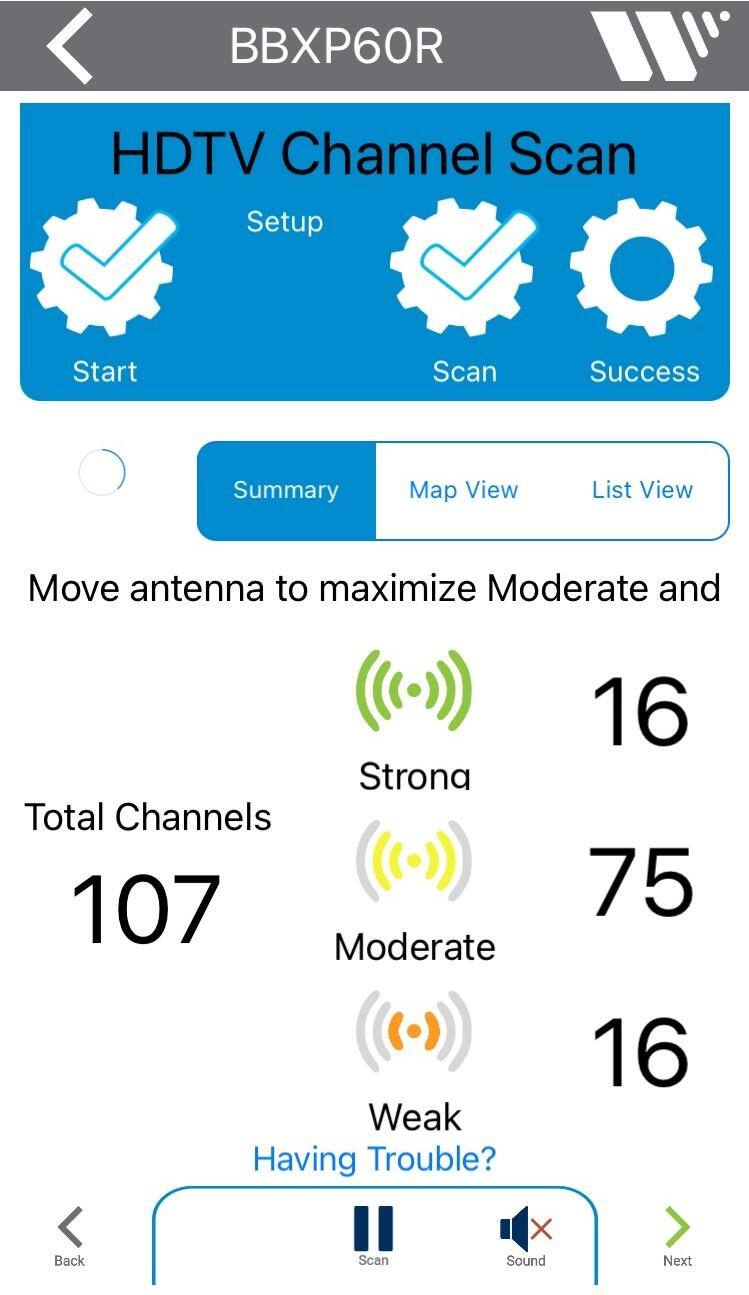
Task: Select the Success step gear
Action: [x=641, y=270]
